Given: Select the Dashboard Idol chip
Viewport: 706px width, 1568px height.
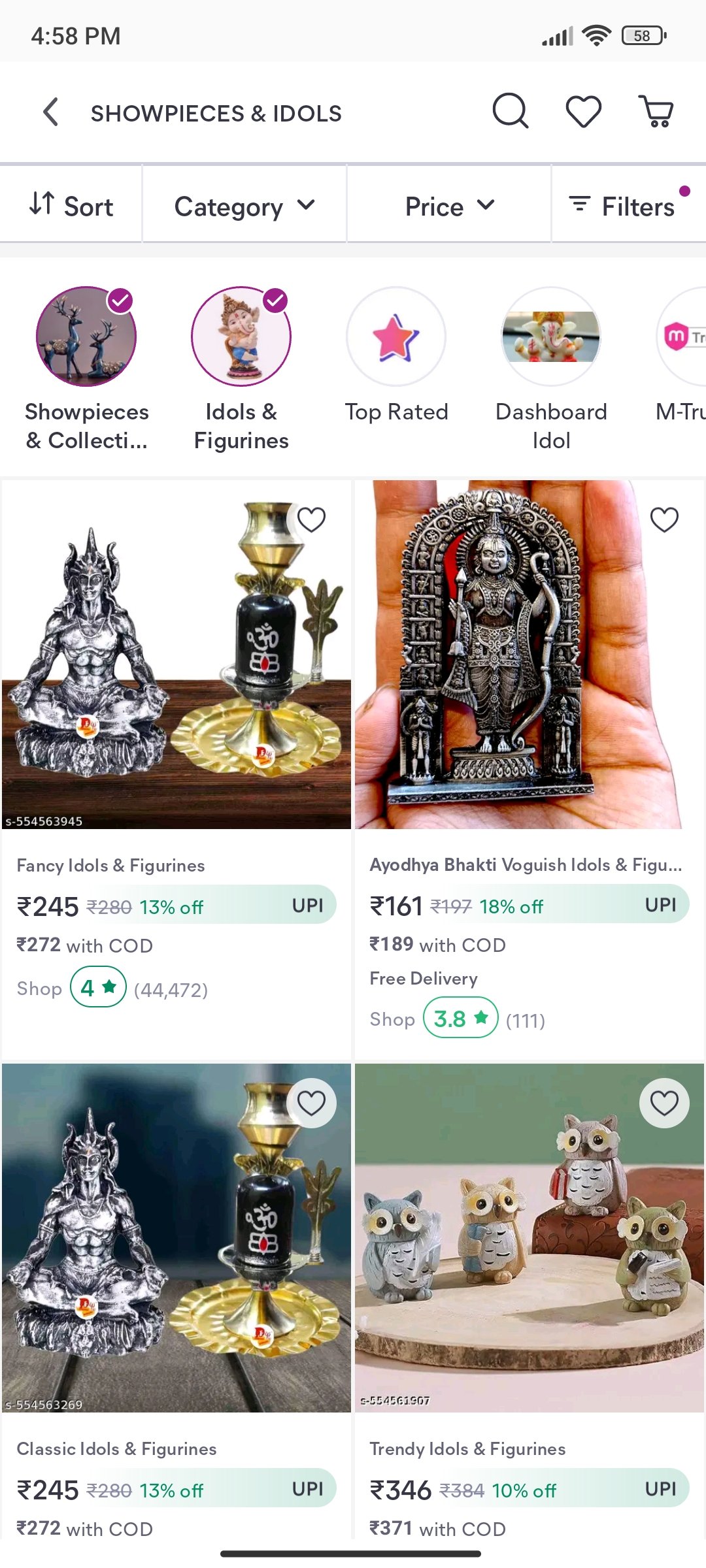Looking at the screenshot, I should (x=551, y=337).
